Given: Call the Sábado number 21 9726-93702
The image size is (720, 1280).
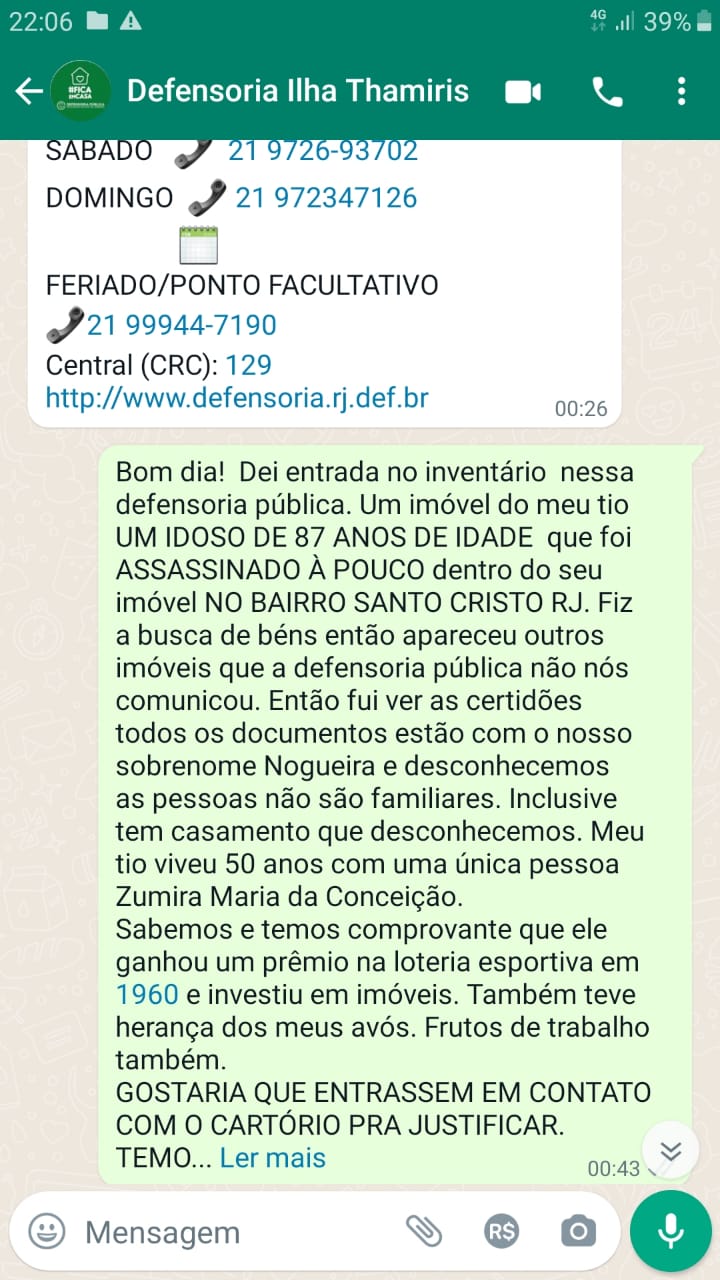Looking at the screenshot, I should (322, 152).
